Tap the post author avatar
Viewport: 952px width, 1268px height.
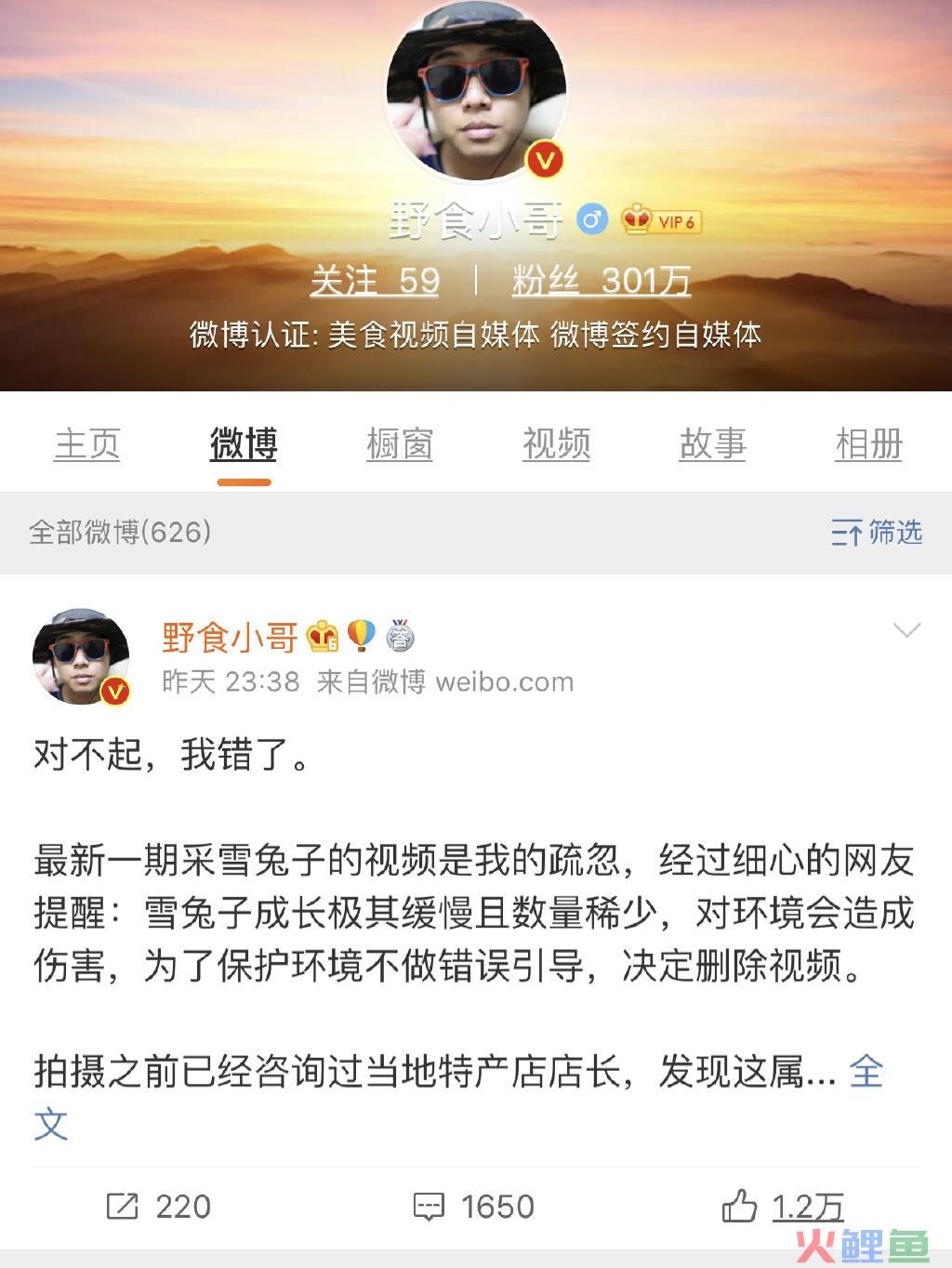[x=81, y=657]
